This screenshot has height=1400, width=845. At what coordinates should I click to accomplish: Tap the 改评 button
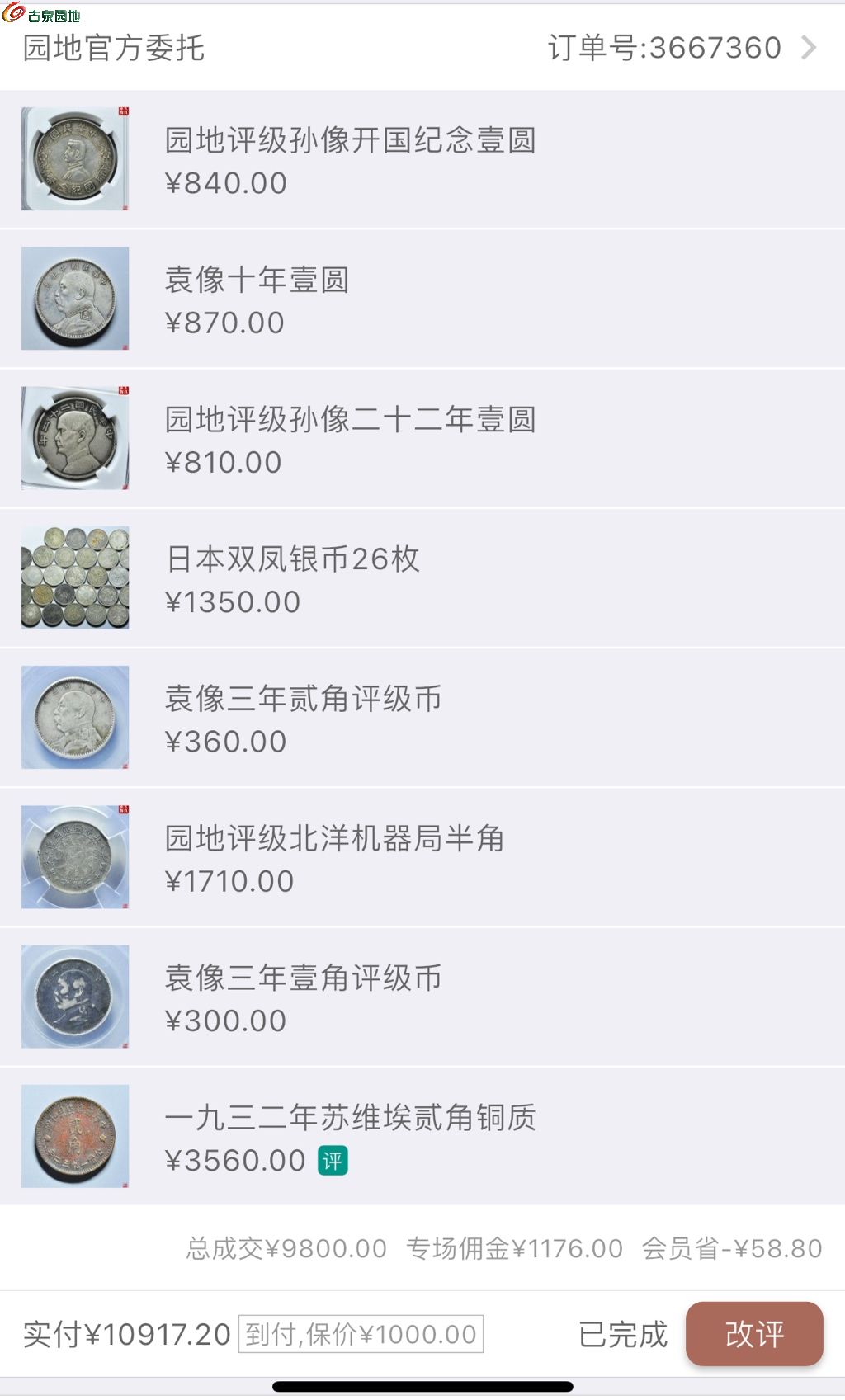point(754,1333)
